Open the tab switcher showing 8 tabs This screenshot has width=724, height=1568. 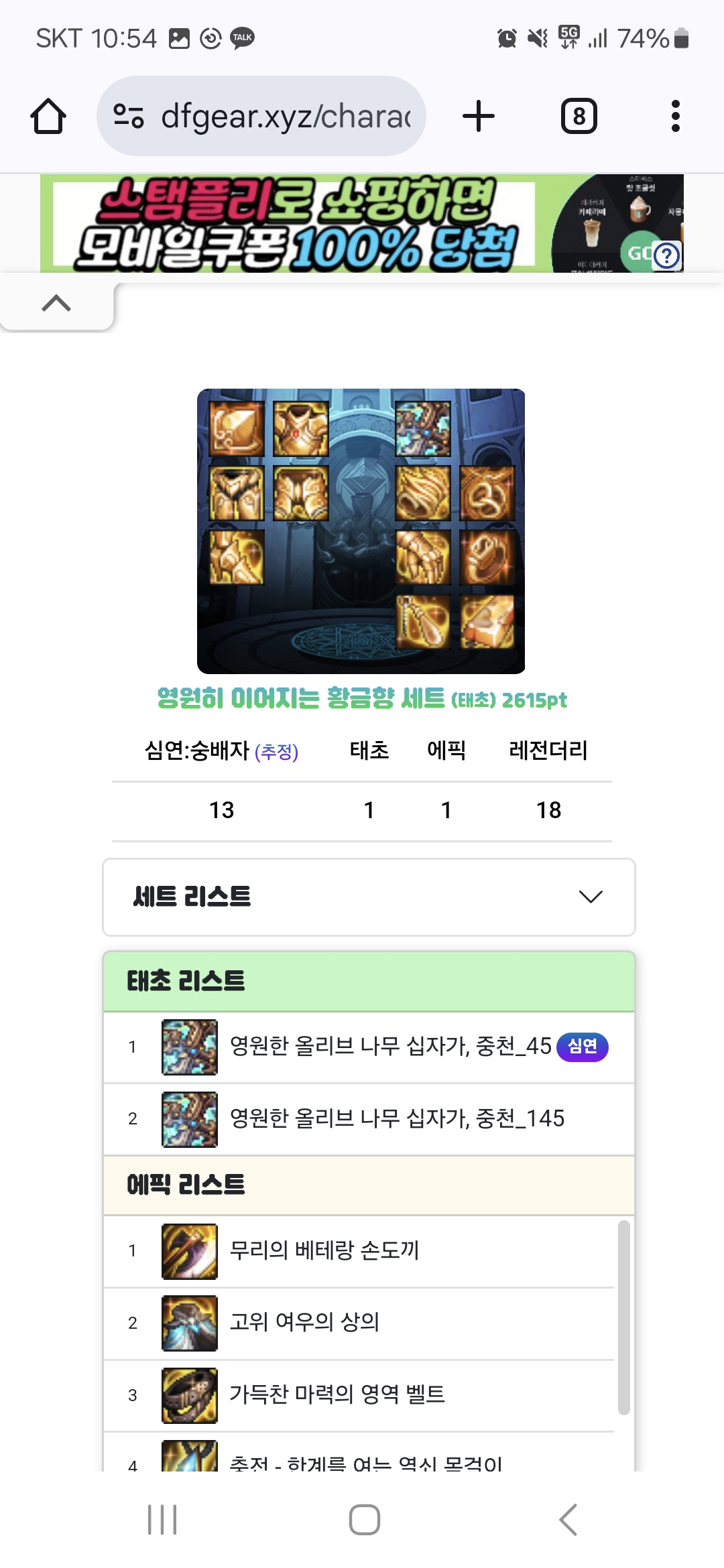click(579, 117)
